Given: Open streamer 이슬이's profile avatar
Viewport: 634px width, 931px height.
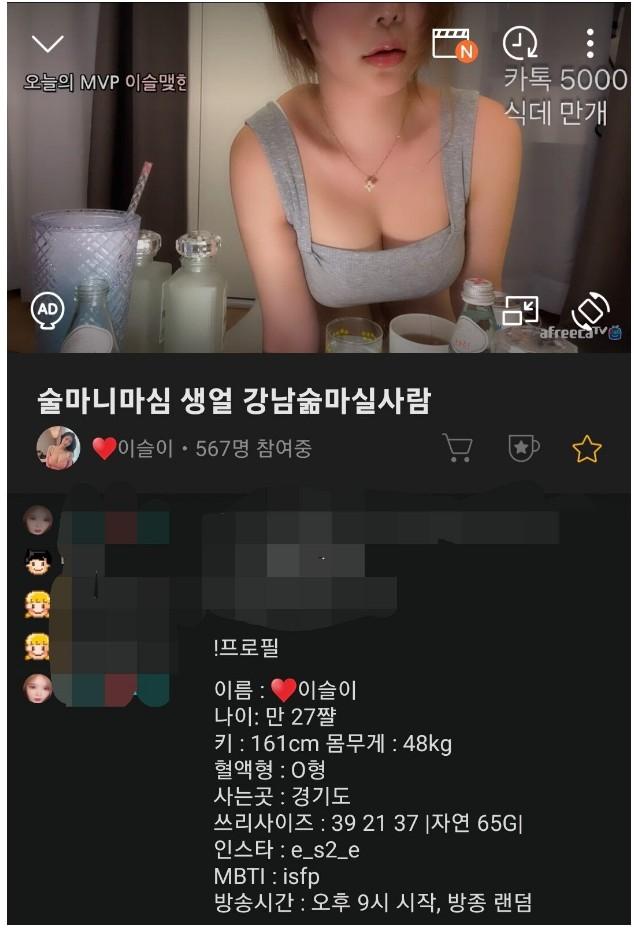Looking at the screenshot, I should (x=57, y=448).
